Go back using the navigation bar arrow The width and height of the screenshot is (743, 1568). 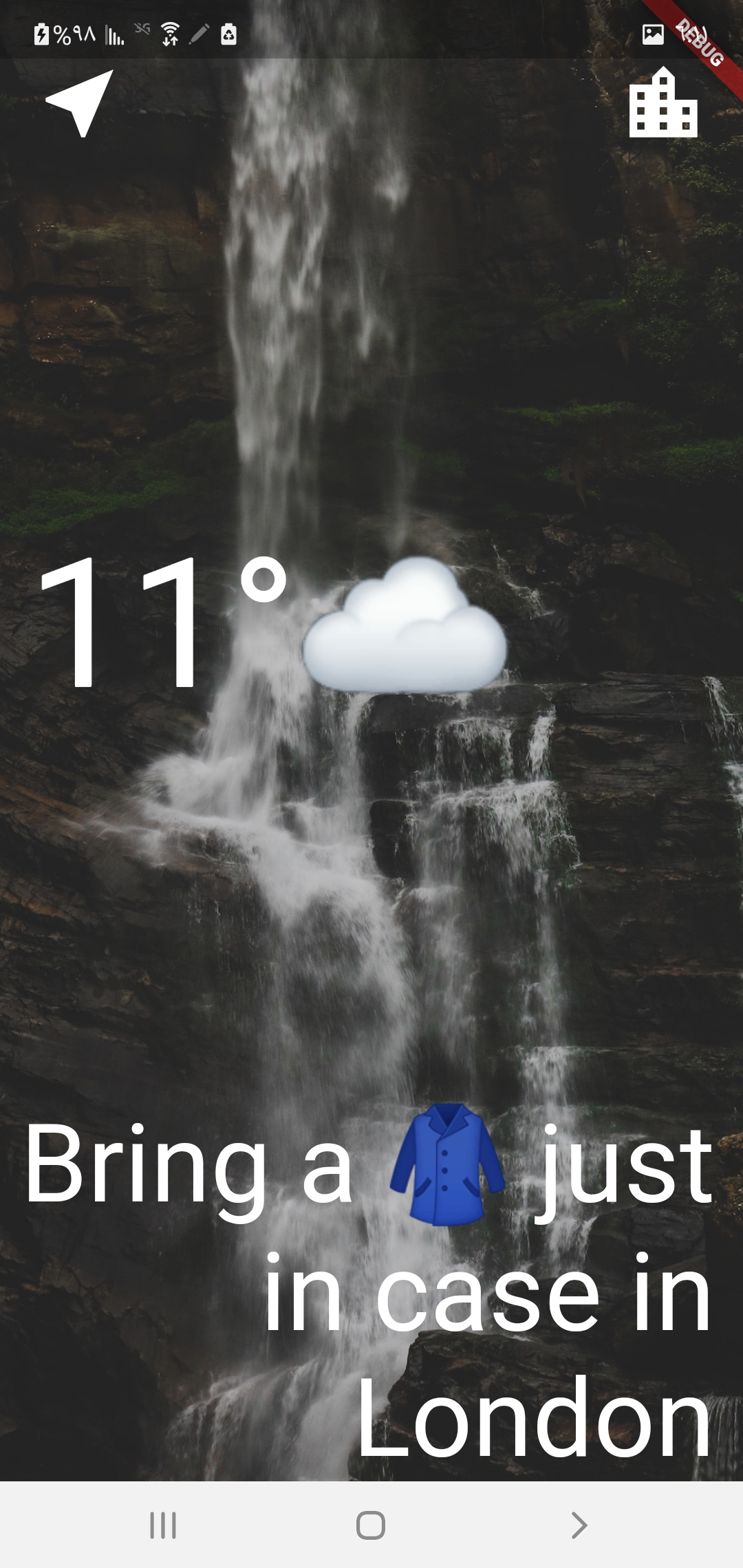click(x=579, y=1525)
